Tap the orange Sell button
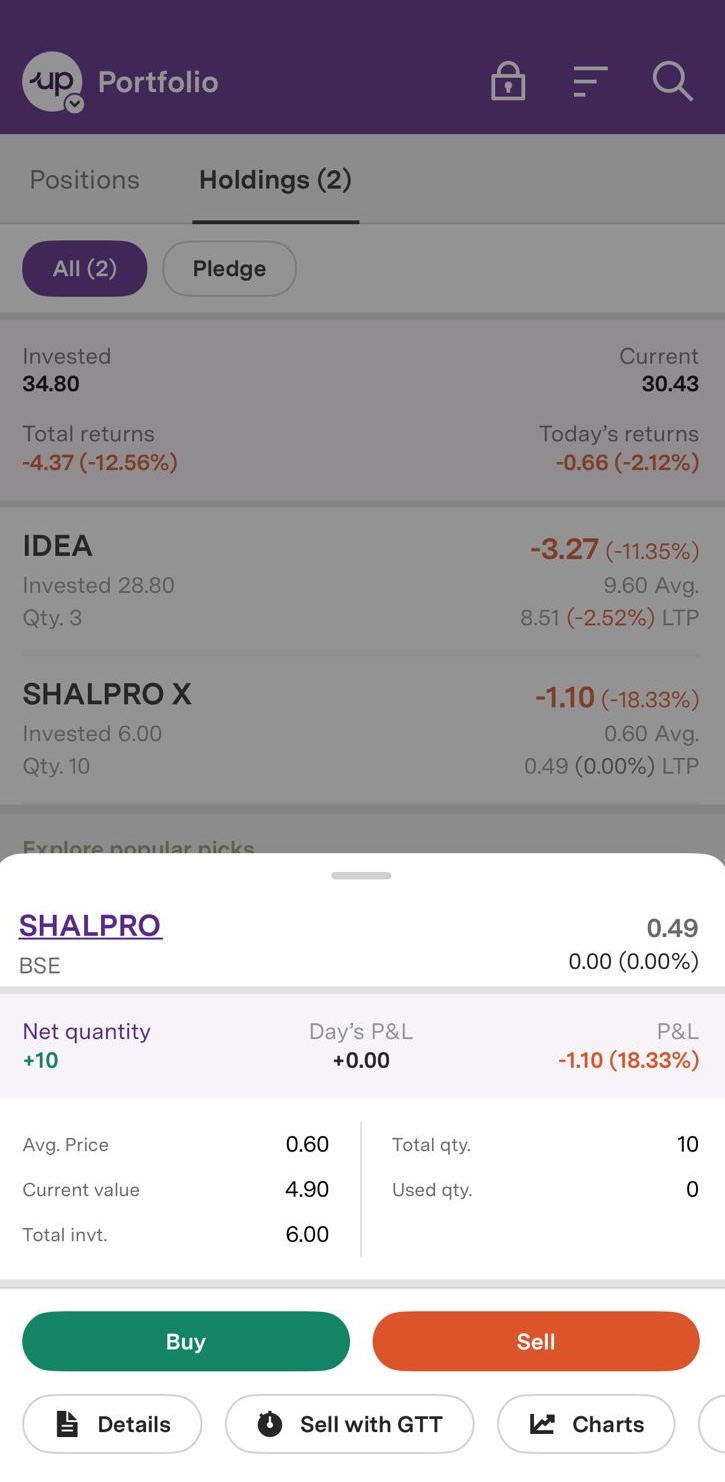725x1482 pixels. pyautogui.click(x=535, y=1341)
